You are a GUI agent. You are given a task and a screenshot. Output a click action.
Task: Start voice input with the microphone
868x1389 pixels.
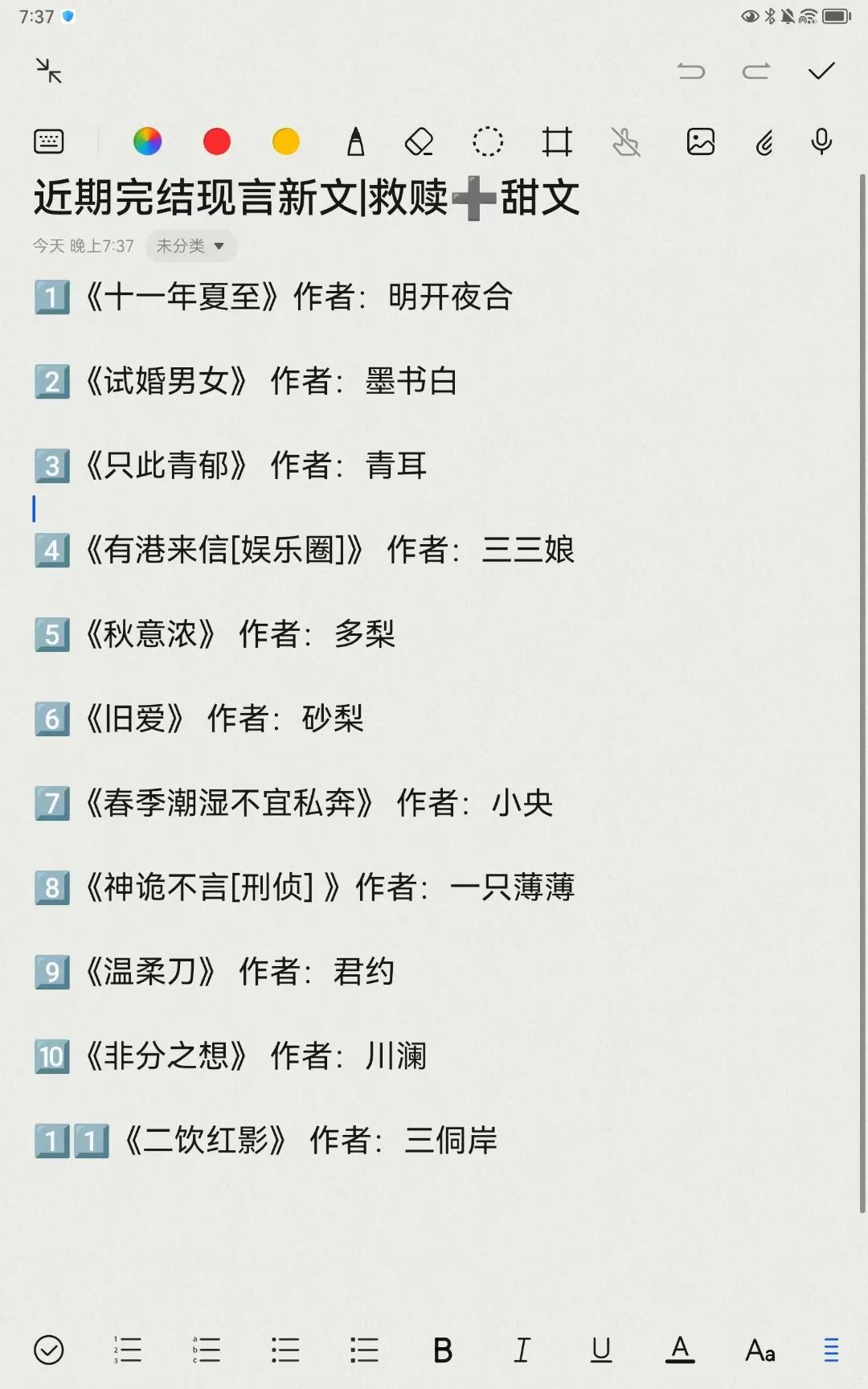tap(820, 142)
